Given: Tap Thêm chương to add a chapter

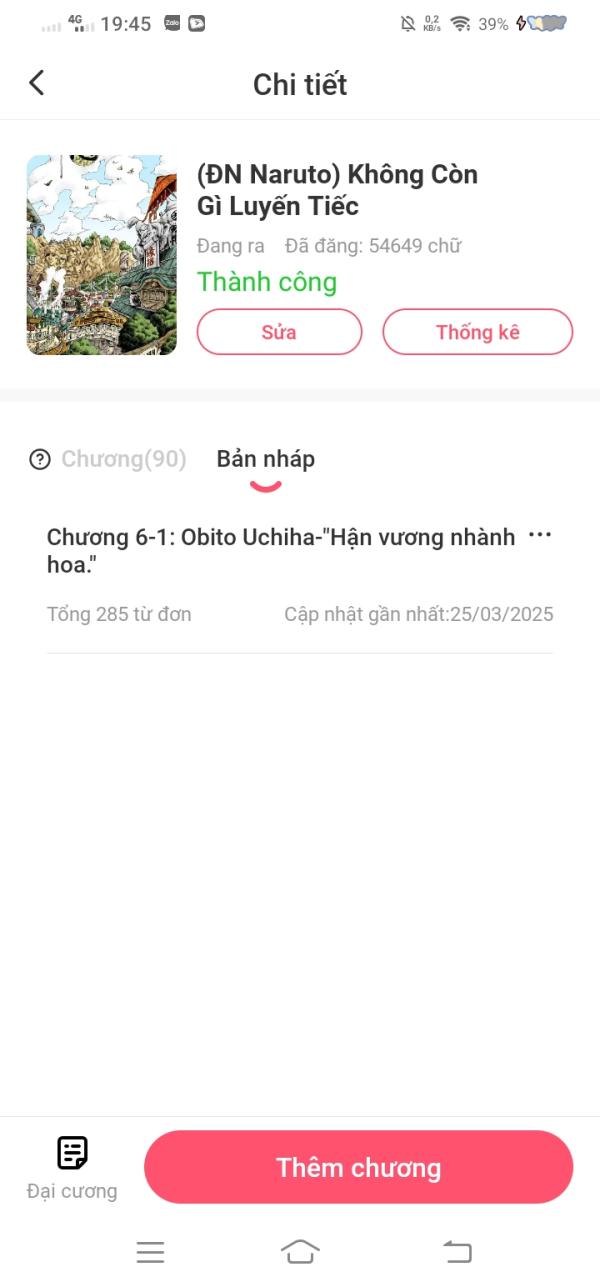Looking at the screenshot, I should point(358,1167).
